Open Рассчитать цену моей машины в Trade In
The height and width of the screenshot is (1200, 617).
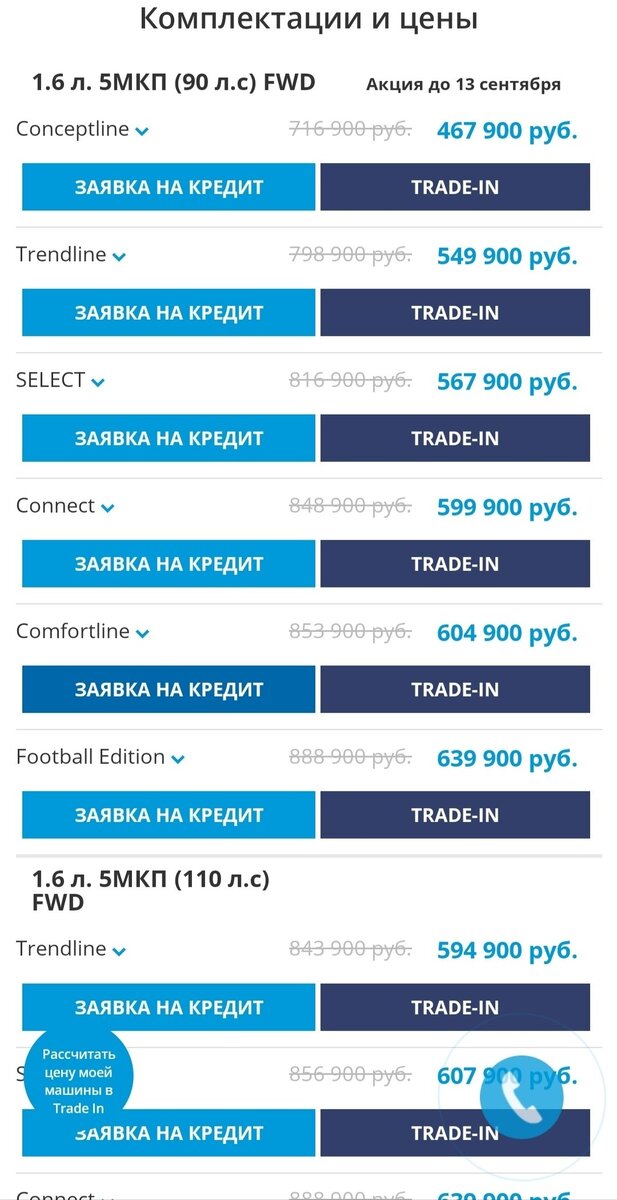coord(79,1080)
